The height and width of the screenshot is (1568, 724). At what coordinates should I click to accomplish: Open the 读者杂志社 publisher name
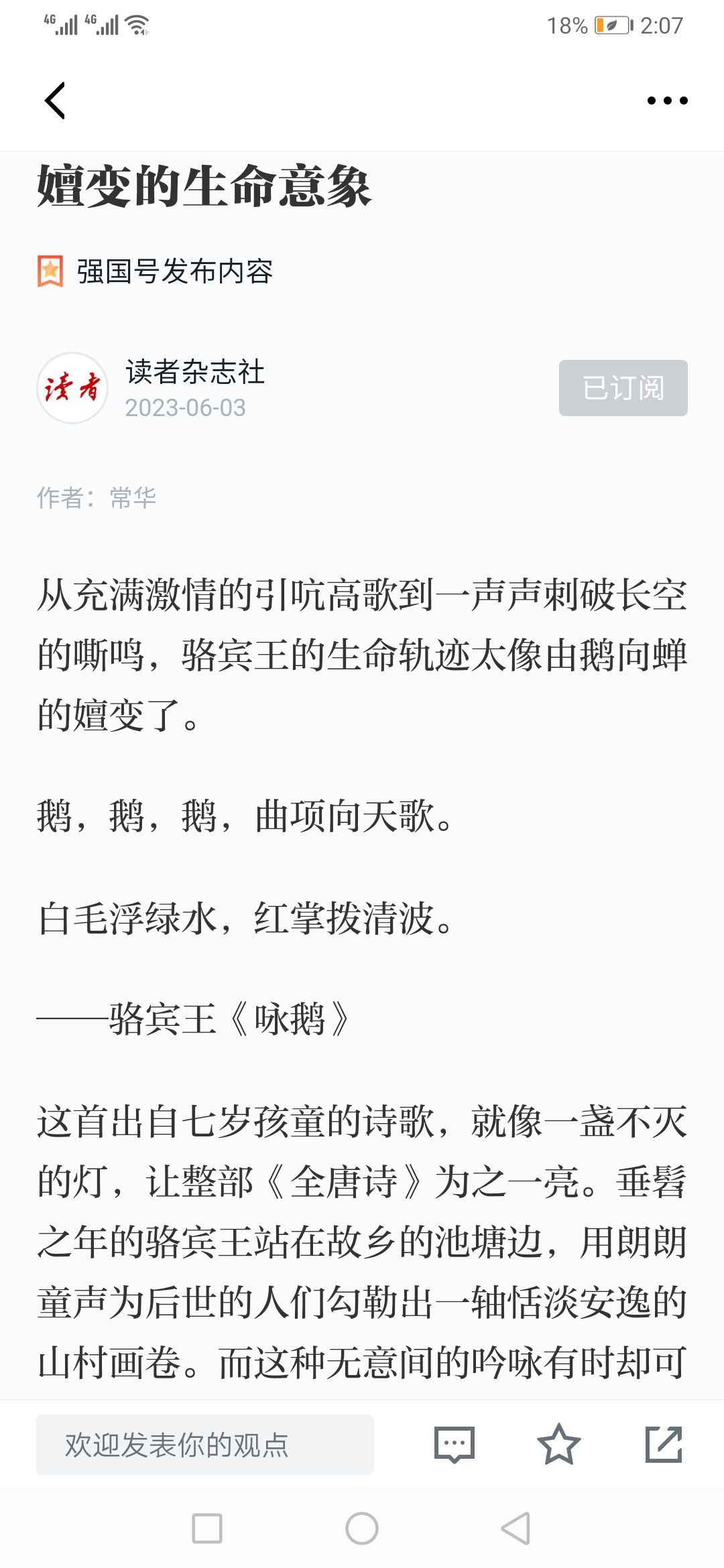pyautogui.click(x=195, y=372)
